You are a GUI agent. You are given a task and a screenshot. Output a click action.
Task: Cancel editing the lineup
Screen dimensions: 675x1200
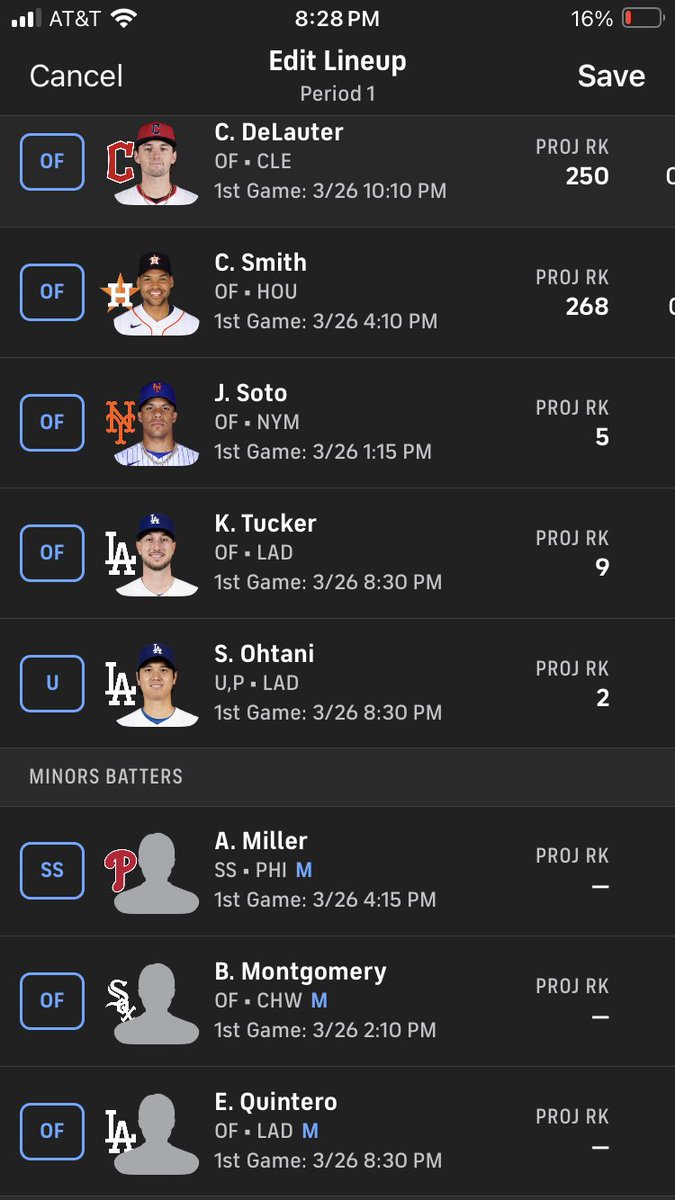[76, 76]
